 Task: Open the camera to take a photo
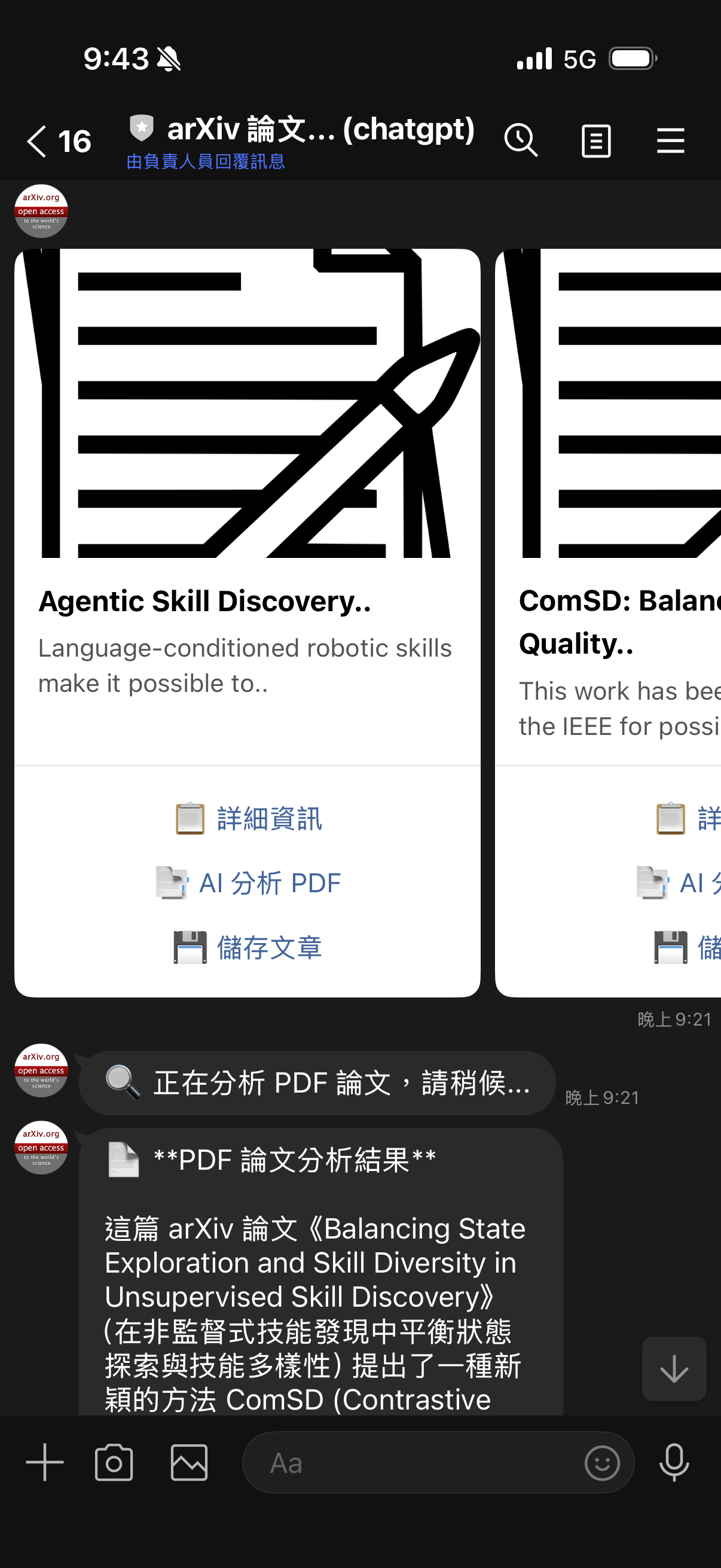point(114,1462)
